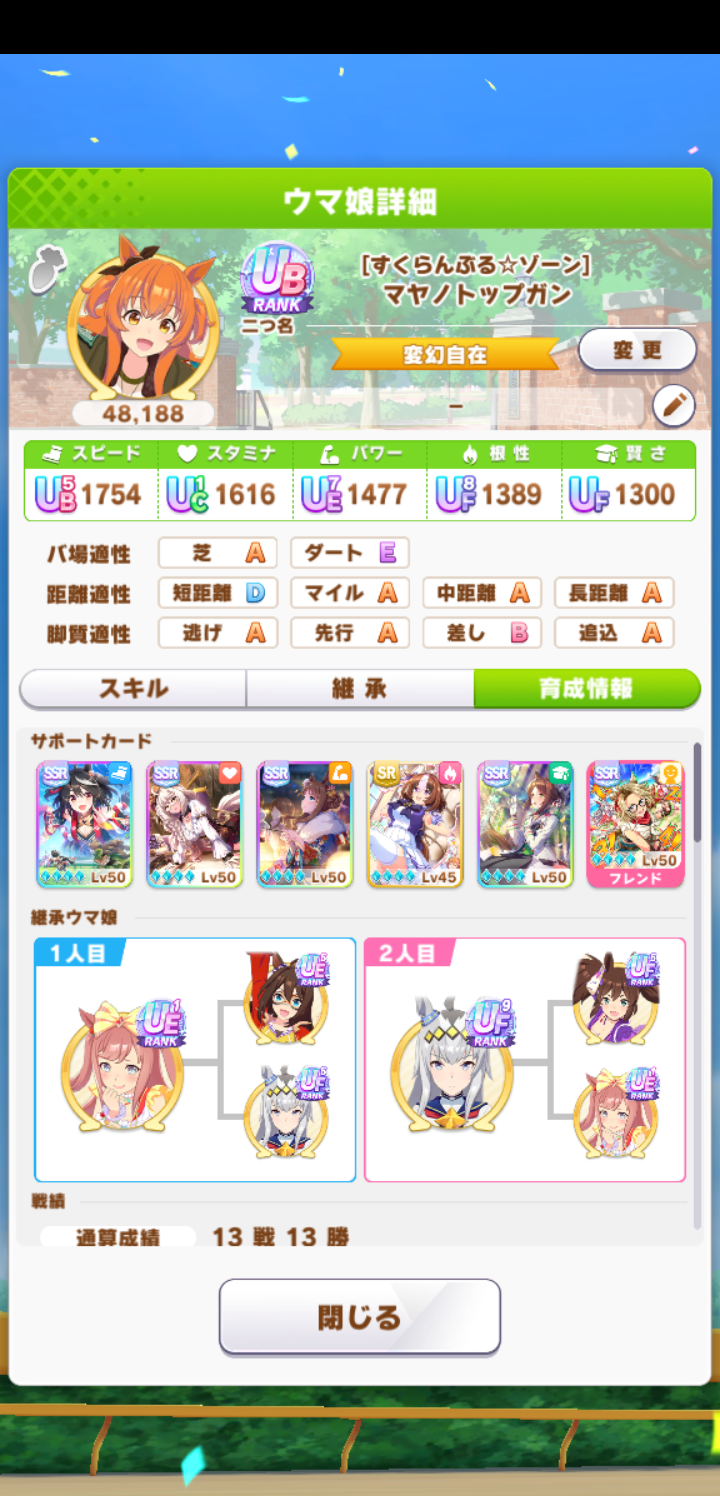This screenshot has height=1496, width=720.
Task: Switch to the 継承 tab
Action: tap(360, 689)
